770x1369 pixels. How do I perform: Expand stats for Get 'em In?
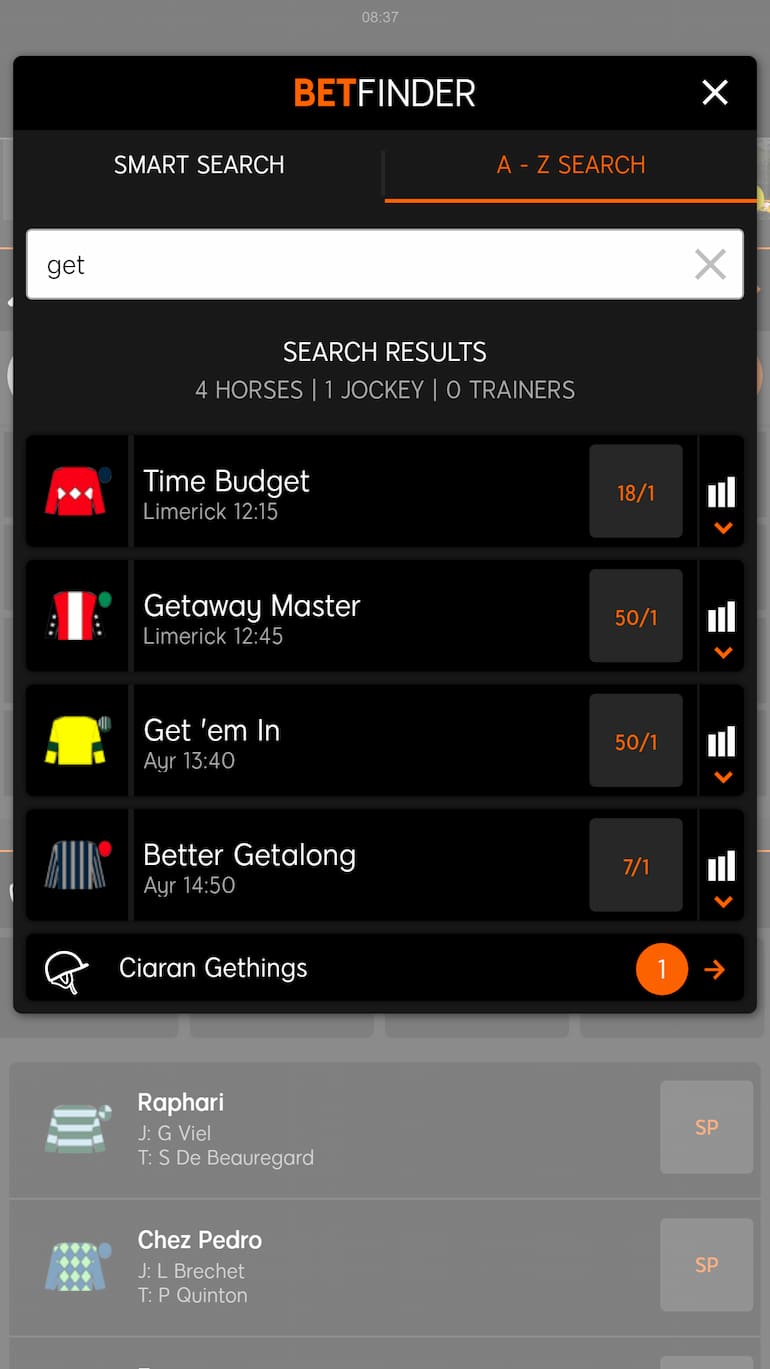pos(722,755)
